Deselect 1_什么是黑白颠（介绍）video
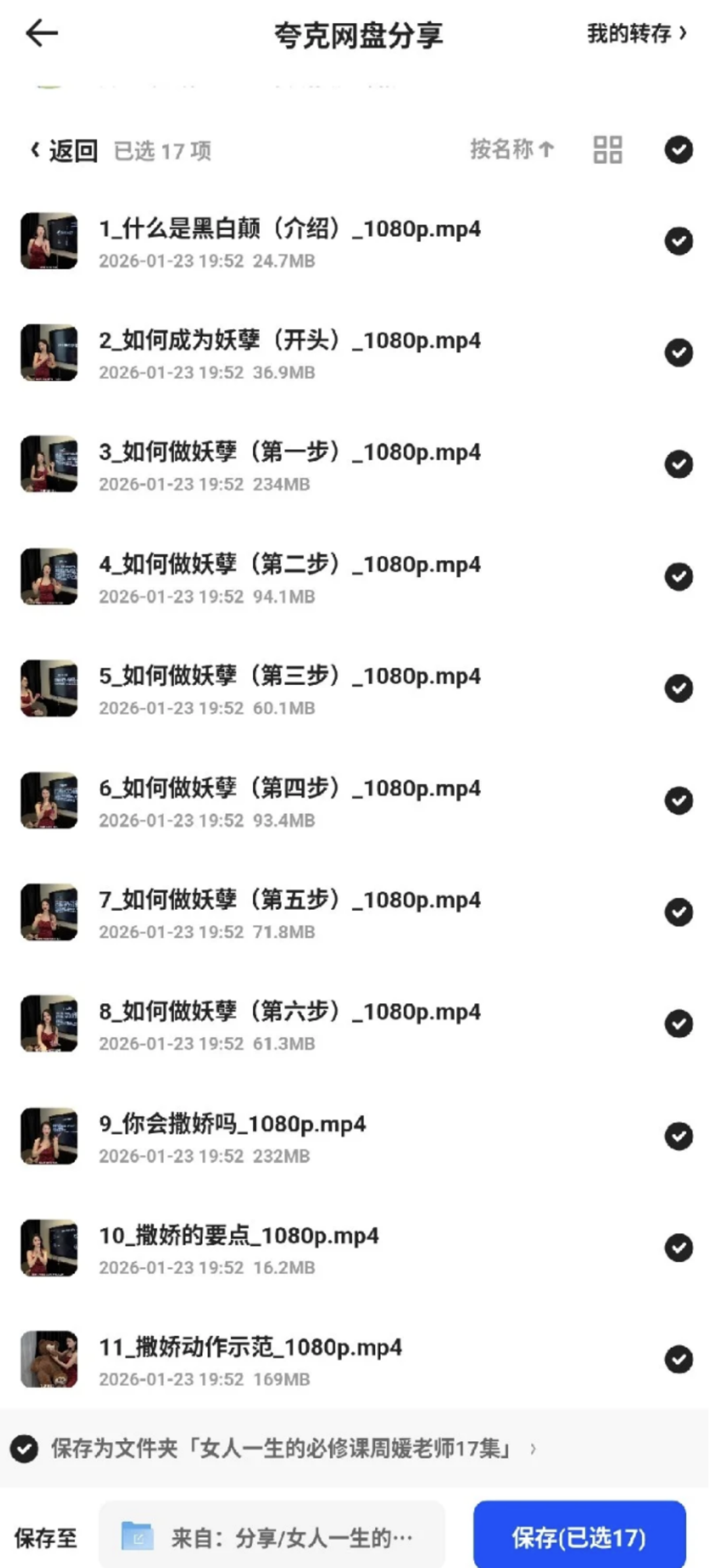709x1568 pixels. coord(678,241)
